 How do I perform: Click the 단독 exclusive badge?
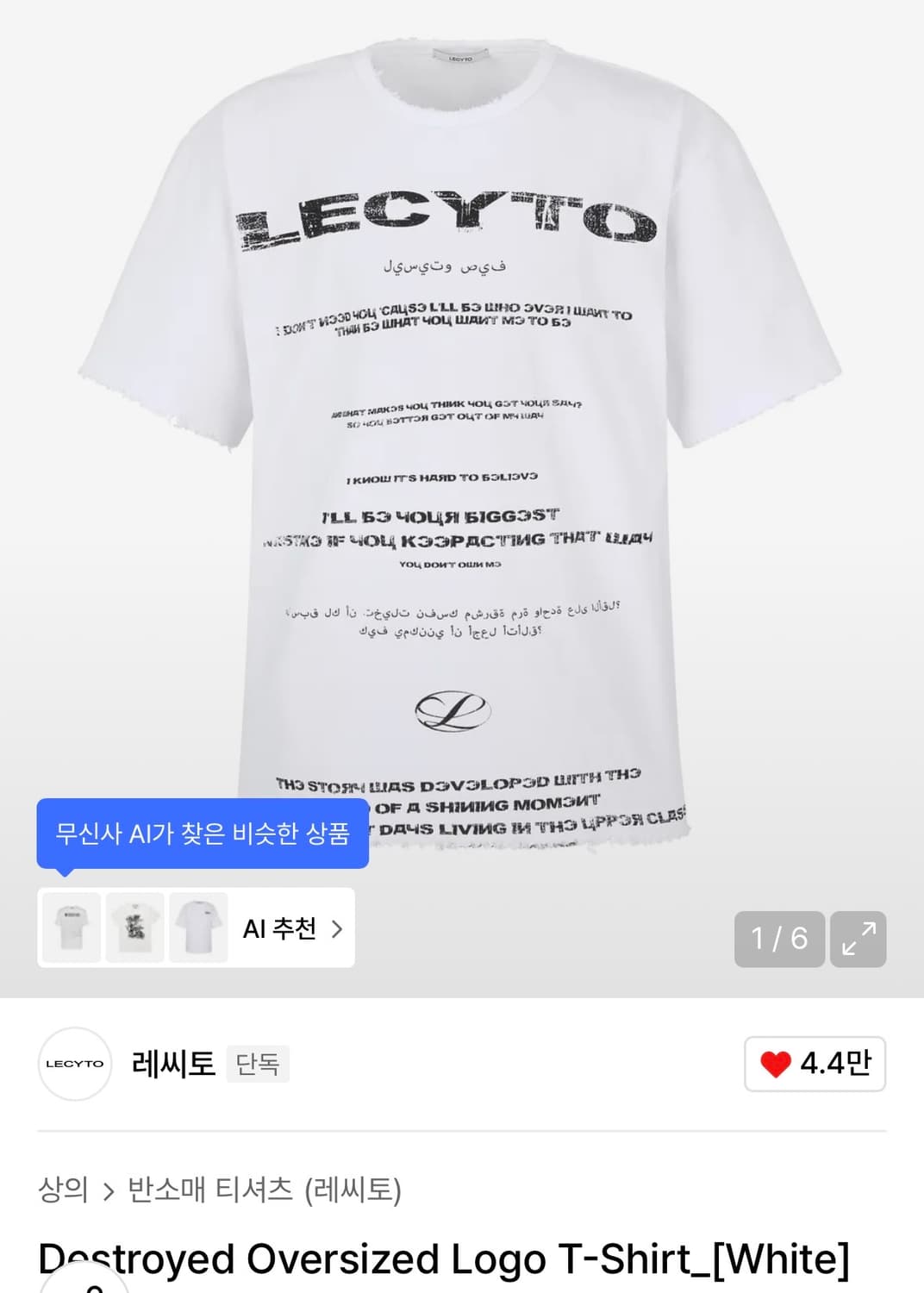pyautogui.click(x=256, y=1064)
